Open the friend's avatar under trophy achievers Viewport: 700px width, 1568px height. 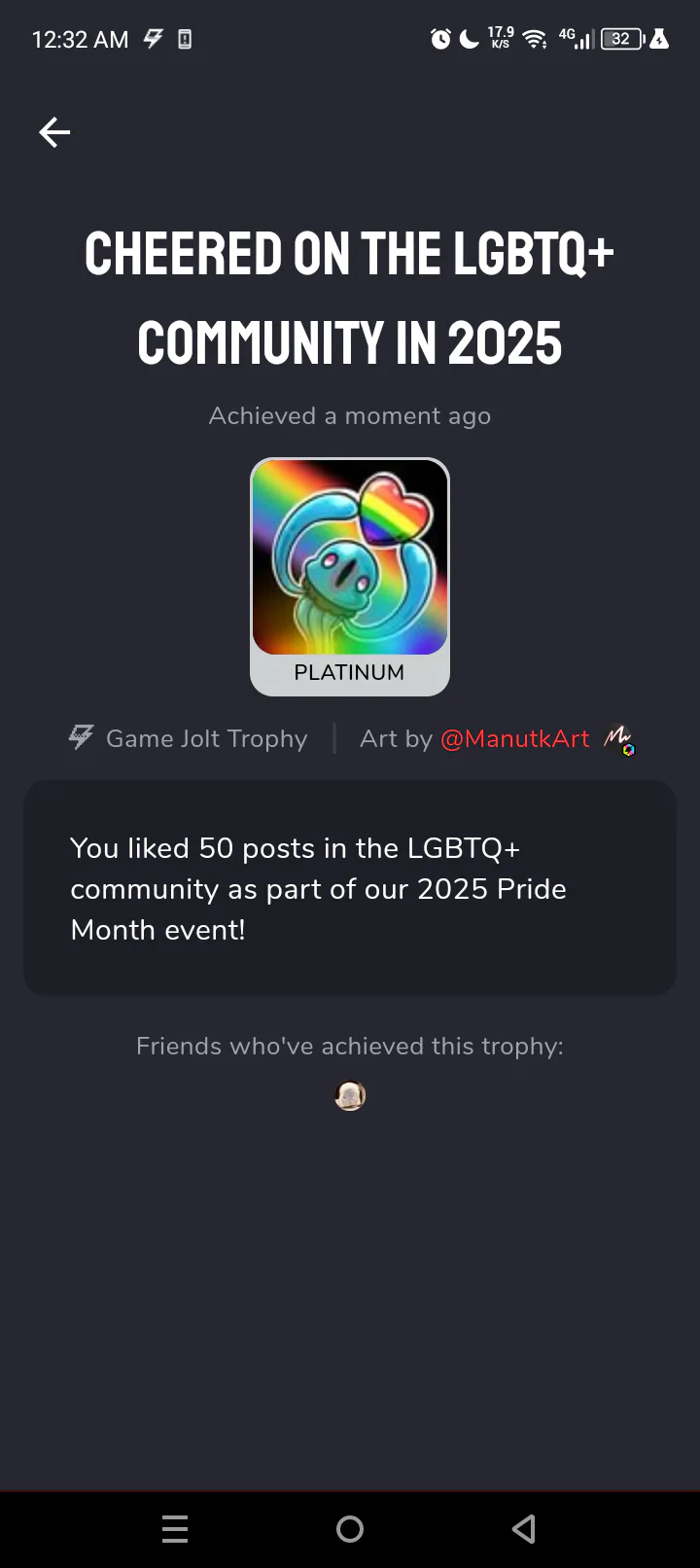coord(350,1096)
